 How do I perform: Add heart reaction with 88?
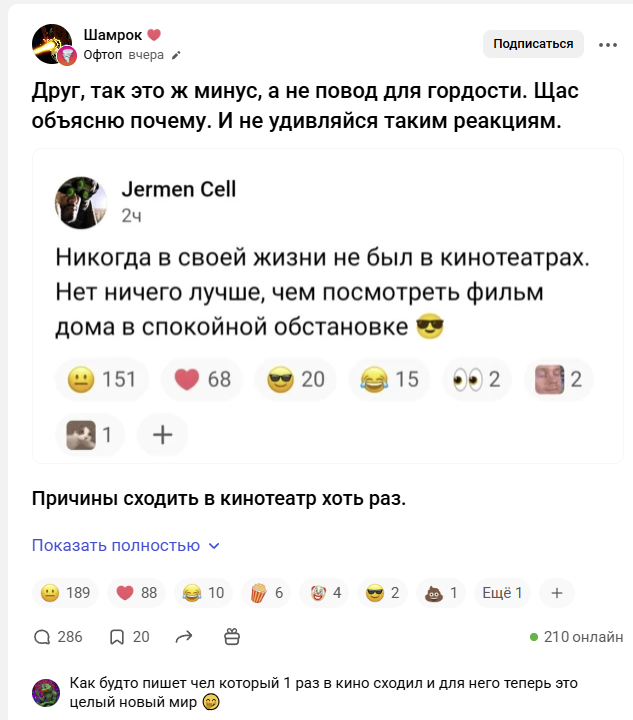tap(136, 593)
